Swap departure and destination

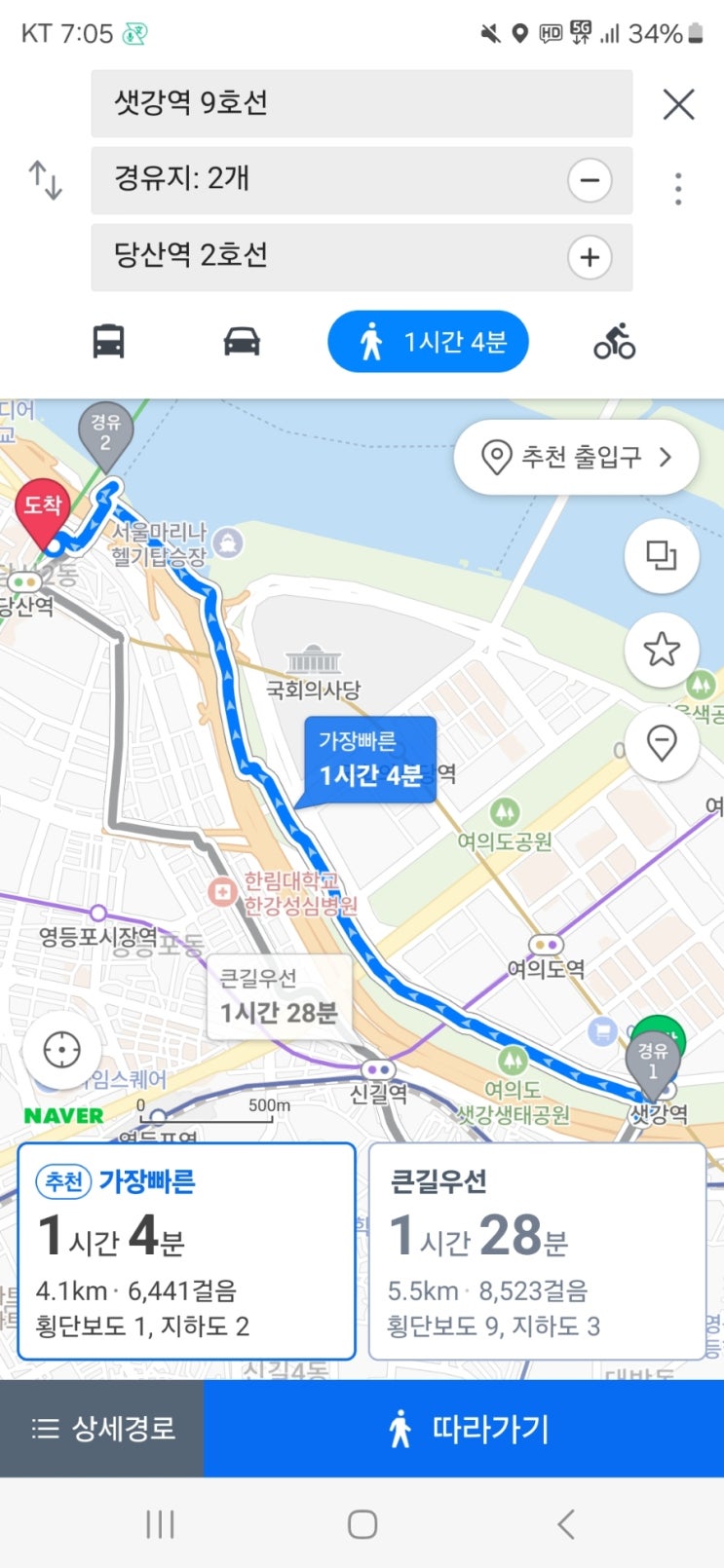coord(46,180)
